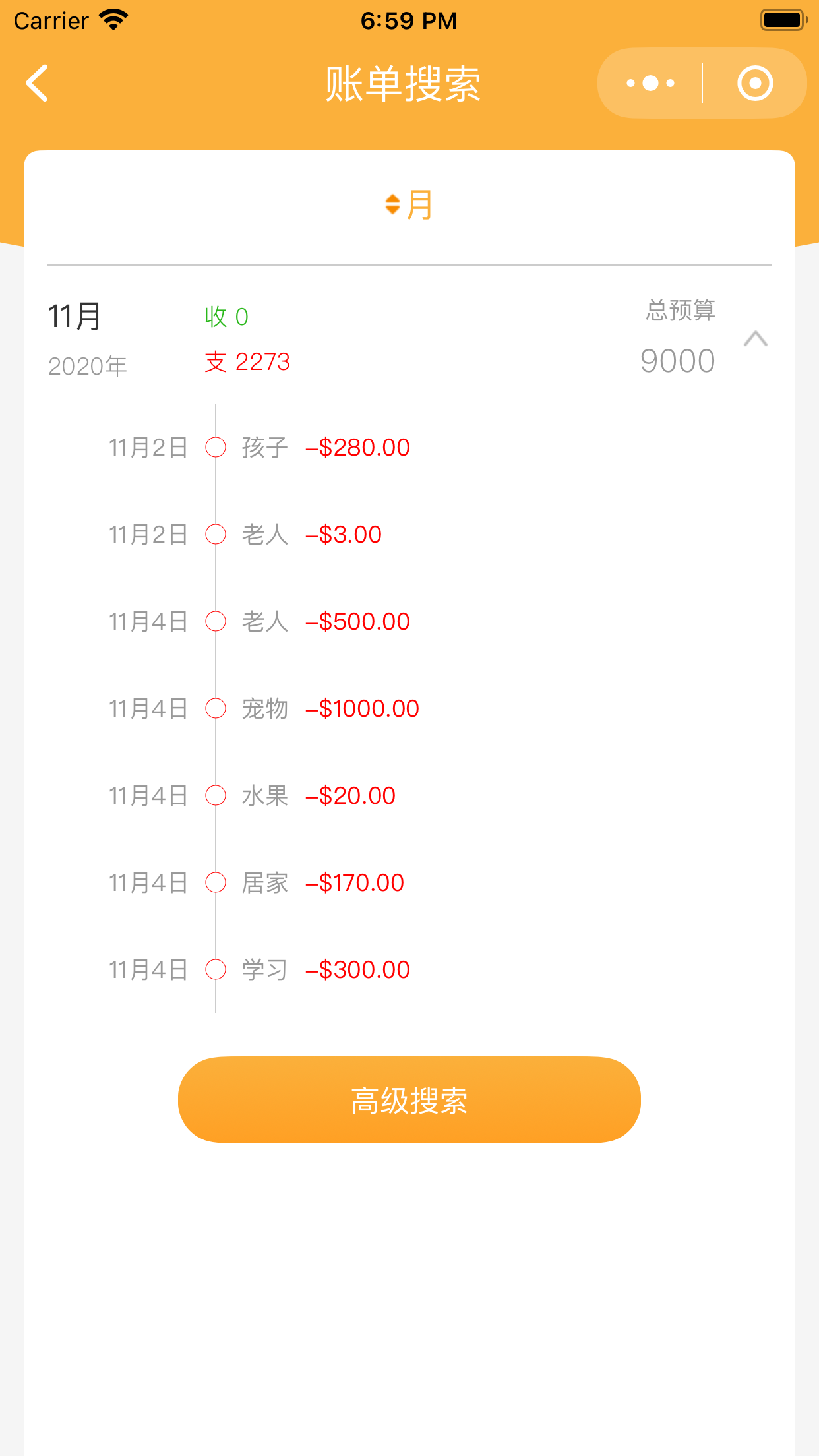The width and height of the screenshot is (819, 1456).
Task: Tap the 高级搜索 button
Action: (409, 1100)
